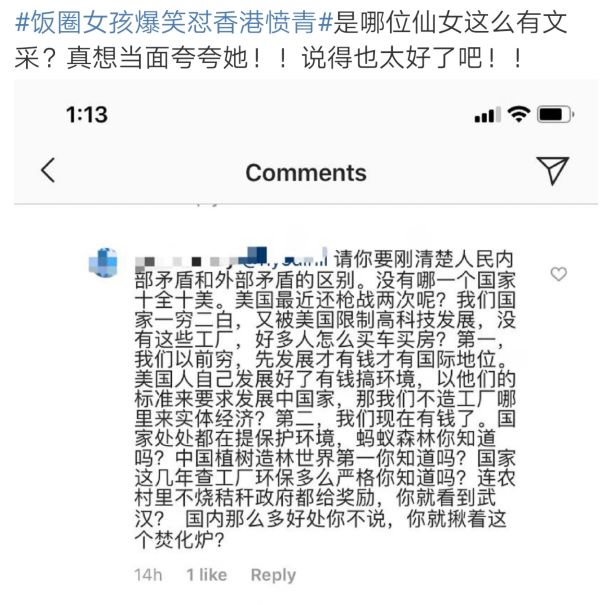
Task: Open the hashtag #饭圈女孩爆笑怼香港愤青# topic
Action: [173, 20]
